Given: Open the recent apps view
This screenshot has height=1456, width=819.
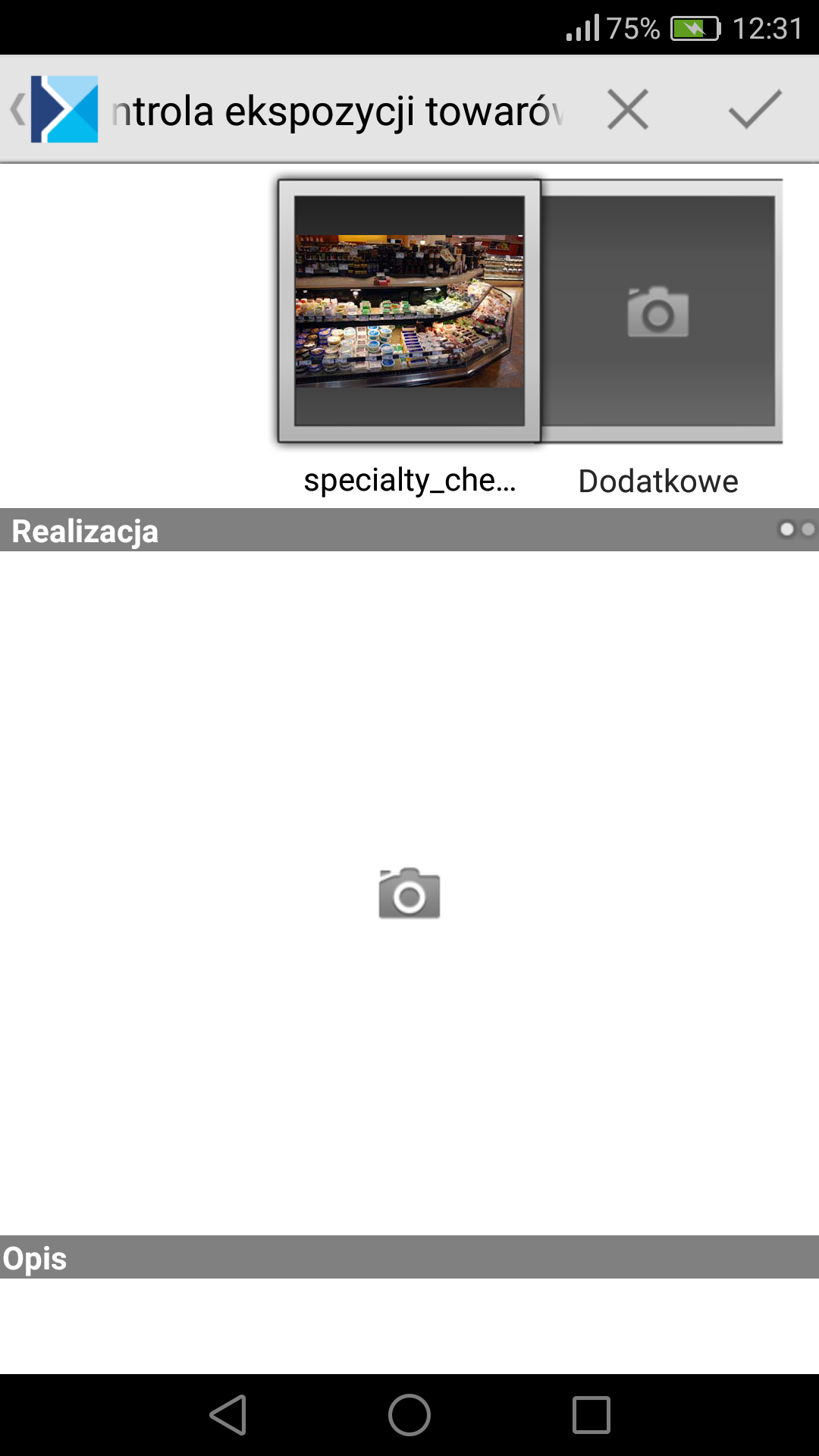Looking at the screenshot, I should click(x=591, y=1415).
